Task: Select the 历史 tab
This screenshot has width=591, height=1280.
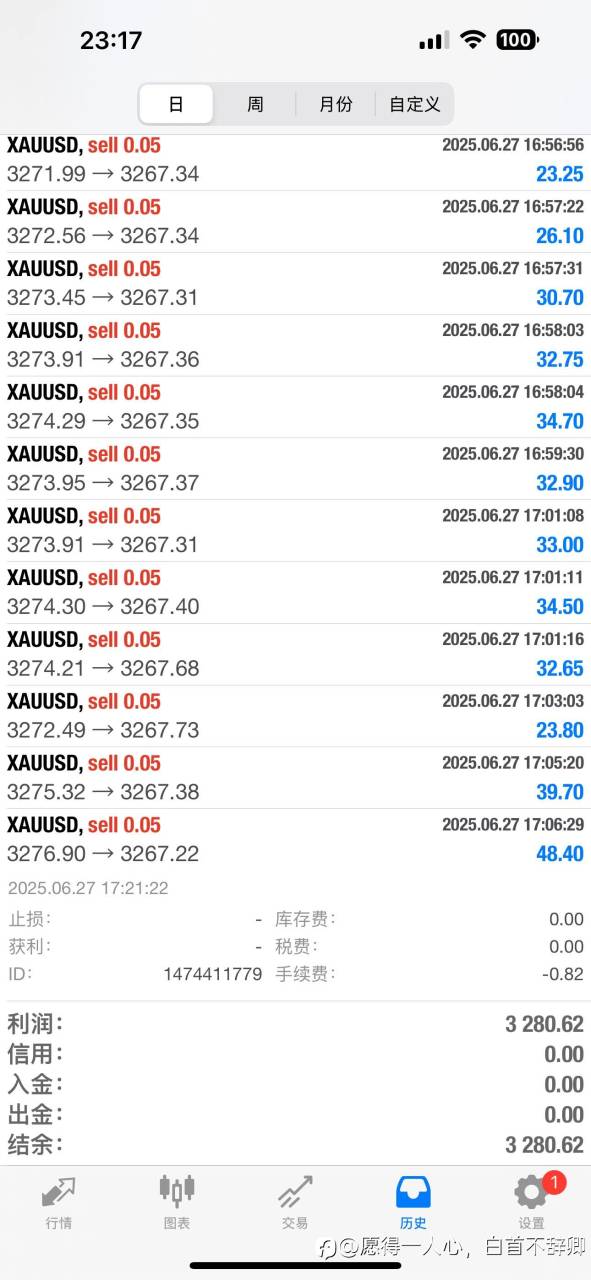Action: (413, 1203)
